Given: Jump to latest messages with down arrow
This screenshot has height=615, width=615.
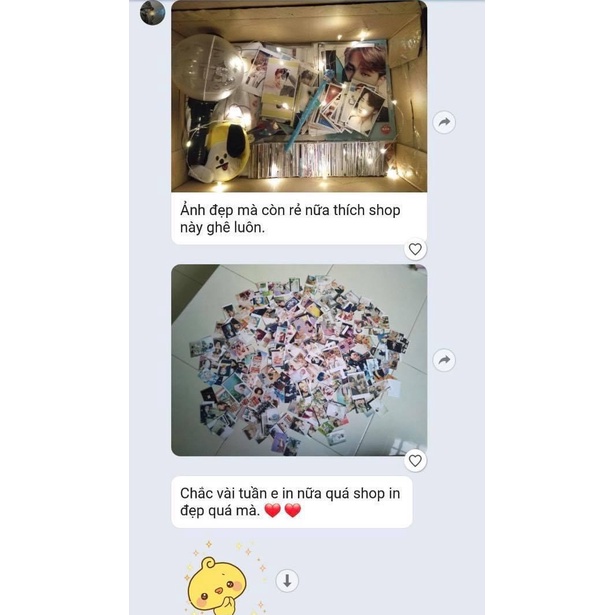Looking at the screenshot, I should click(x=287, y=580).
